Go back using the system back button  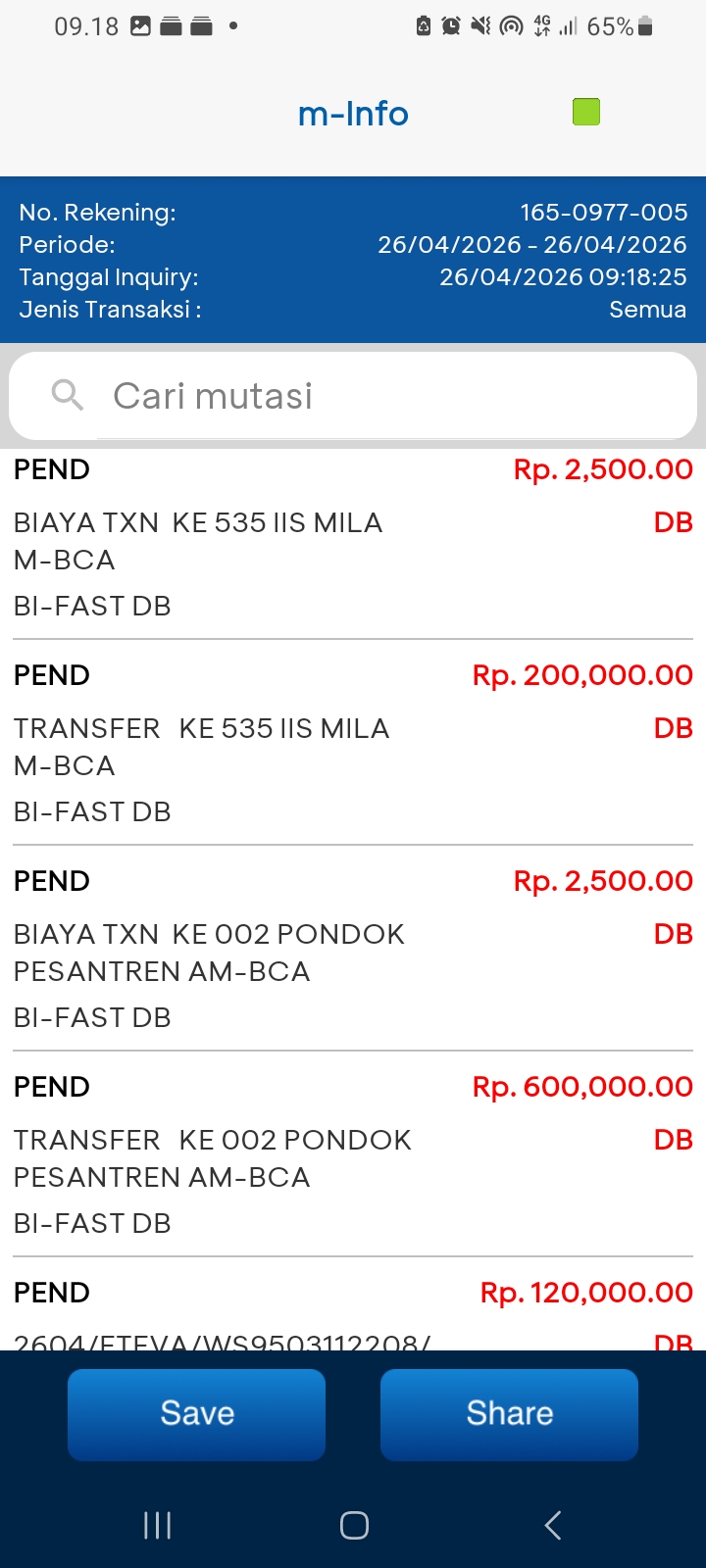pos(553,1525)
